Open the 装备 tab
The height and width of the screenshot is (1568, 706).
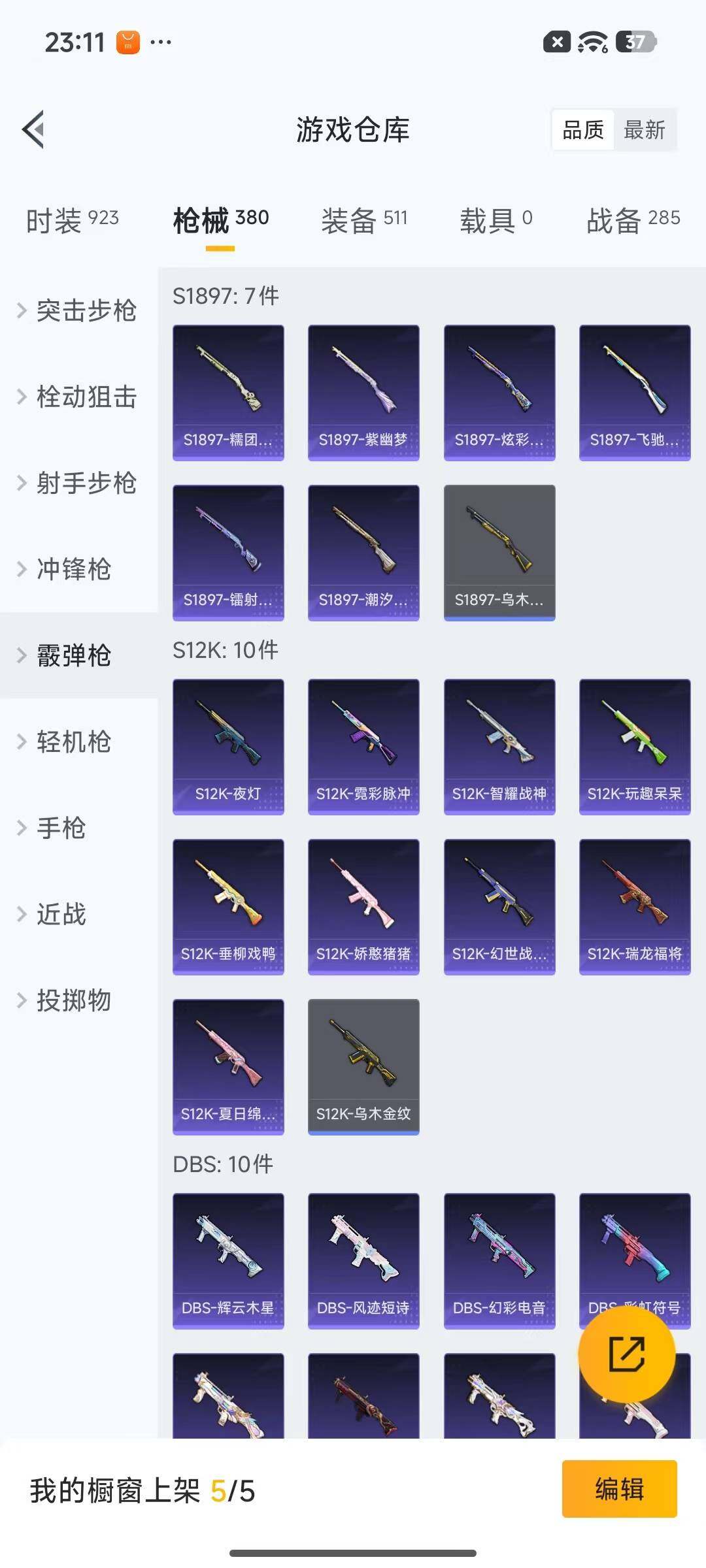click(x=364, y=220)
